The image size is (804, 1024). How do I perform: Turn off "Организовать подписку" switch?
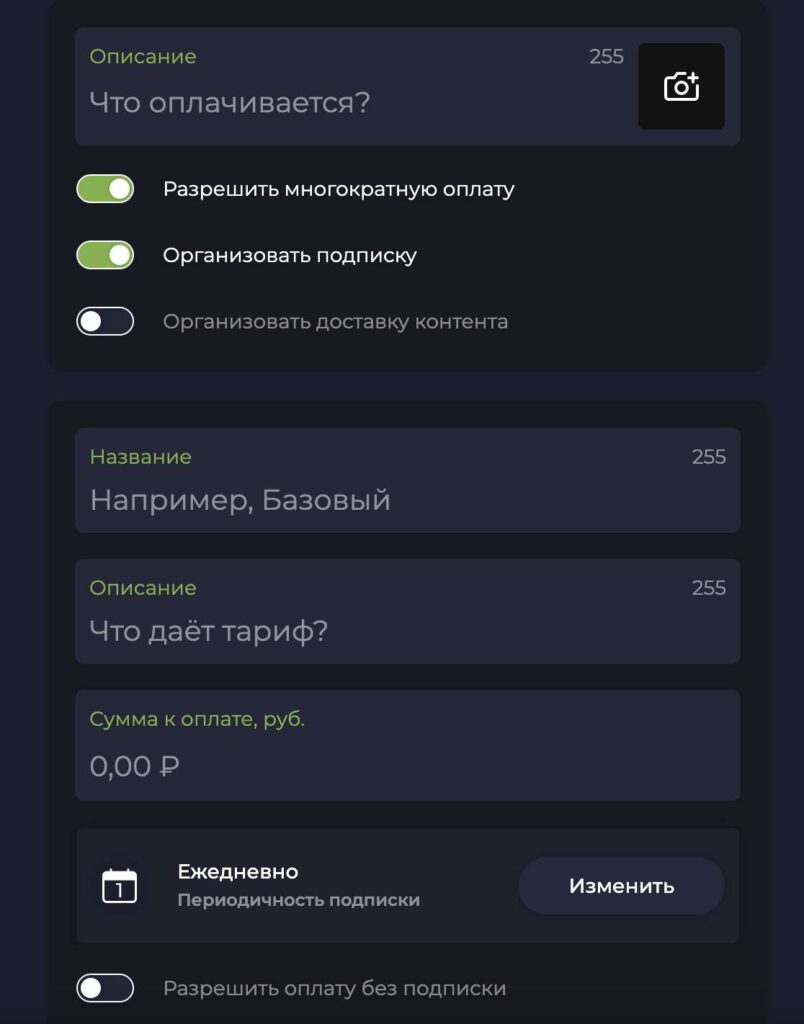pyautogui.click(x=105, y=255)
